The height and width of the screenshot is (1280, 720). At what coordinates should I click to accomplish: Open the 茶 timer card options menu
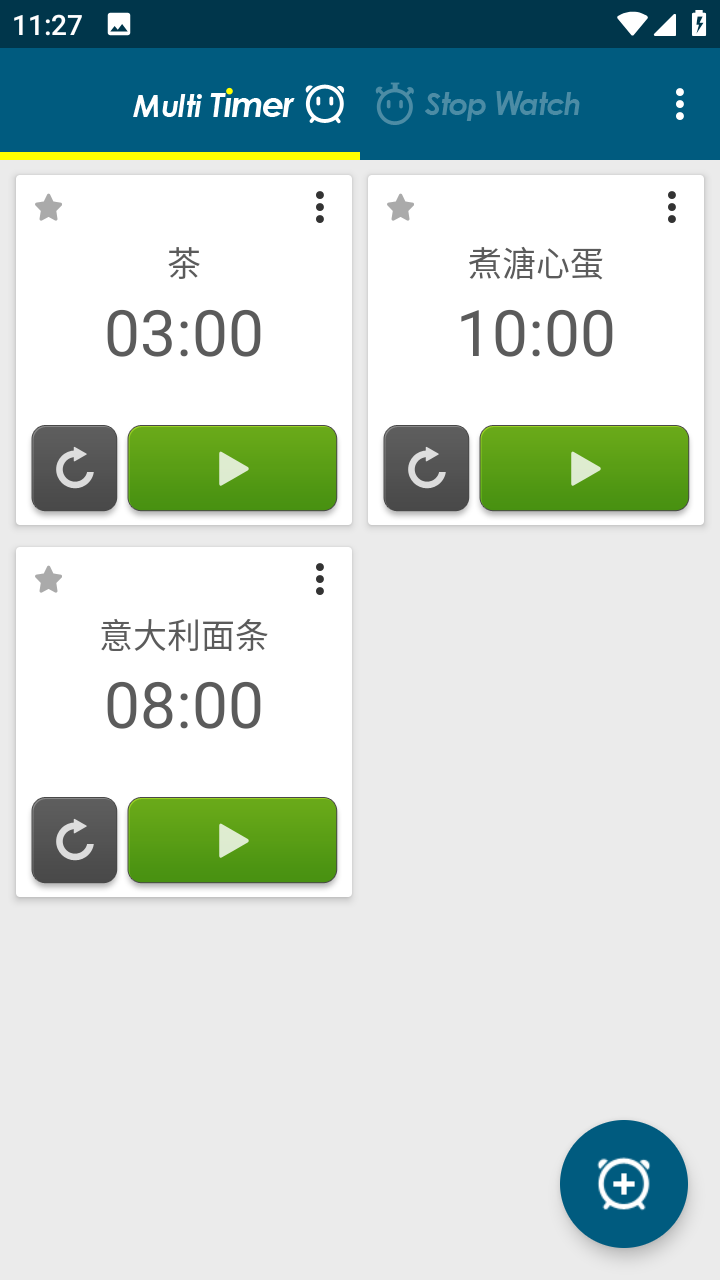point(320,207)
